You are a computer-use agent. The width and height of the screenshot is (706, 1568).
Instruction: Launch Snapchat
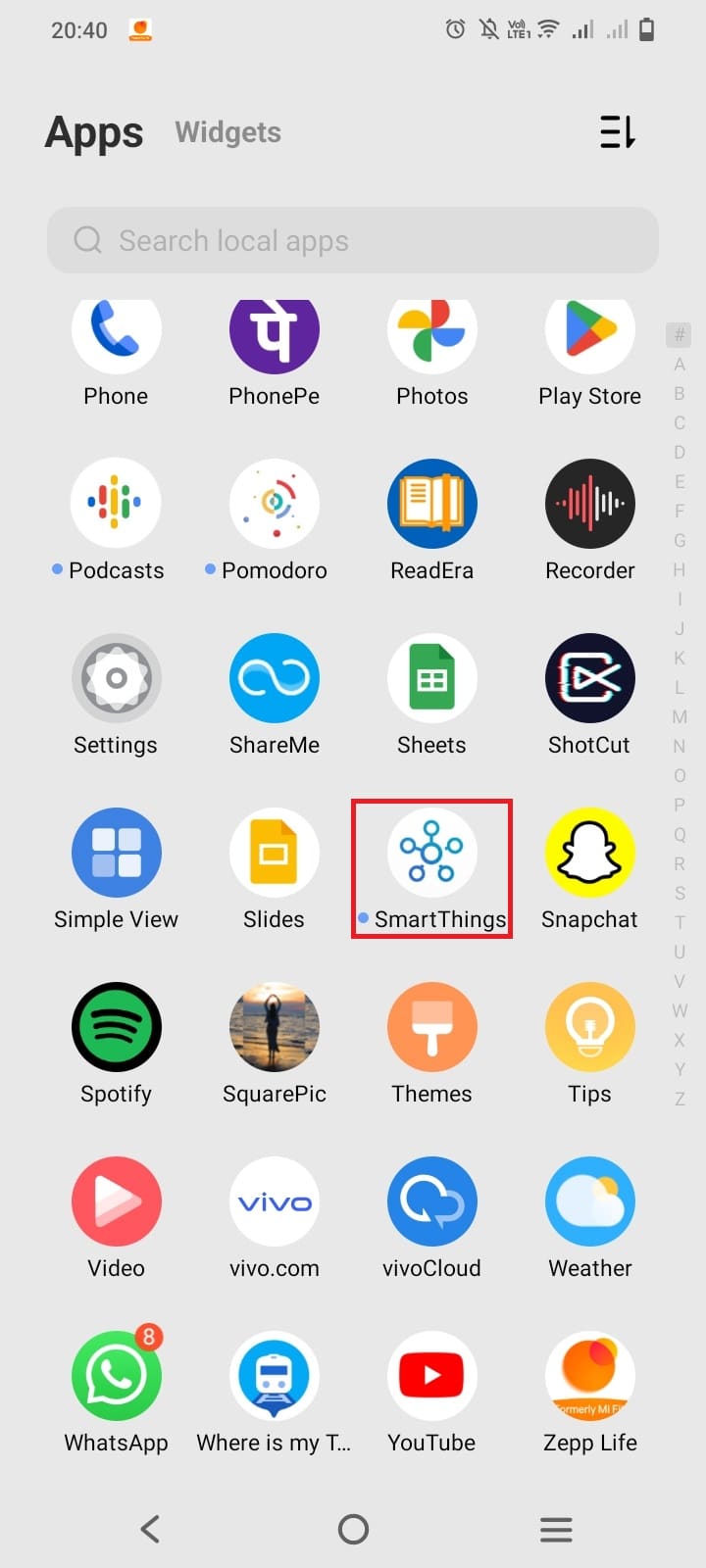click(x=590, y=853)
